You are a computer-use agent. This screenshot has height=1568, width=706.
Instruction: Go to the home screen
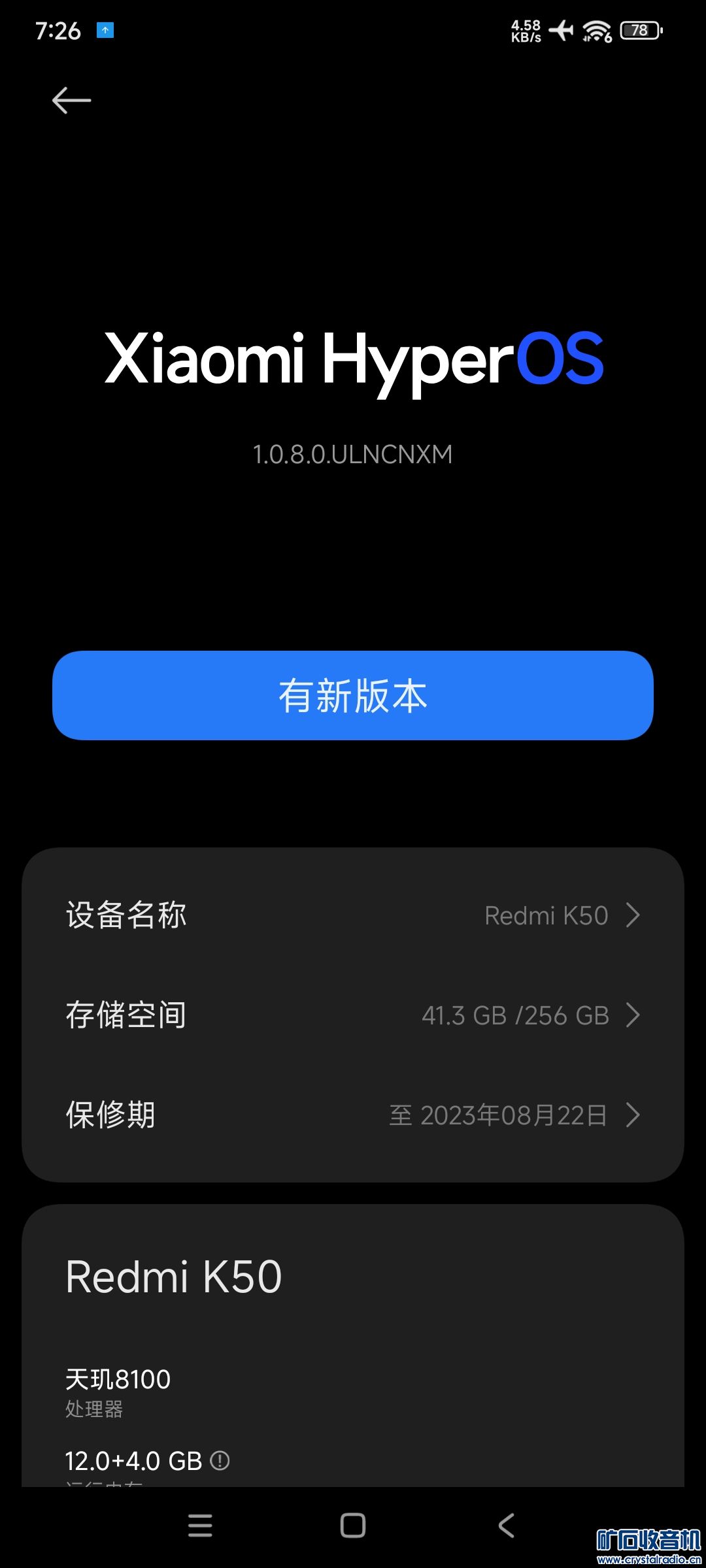[x=353, y=1526]
